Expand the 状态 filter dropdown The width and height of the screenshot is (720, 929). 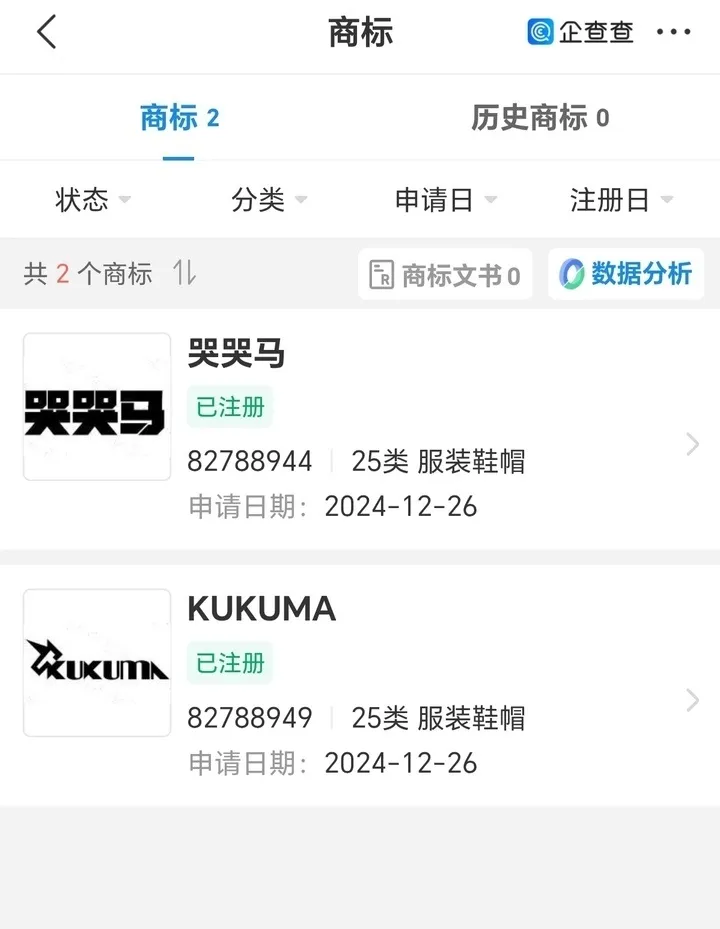93,200
